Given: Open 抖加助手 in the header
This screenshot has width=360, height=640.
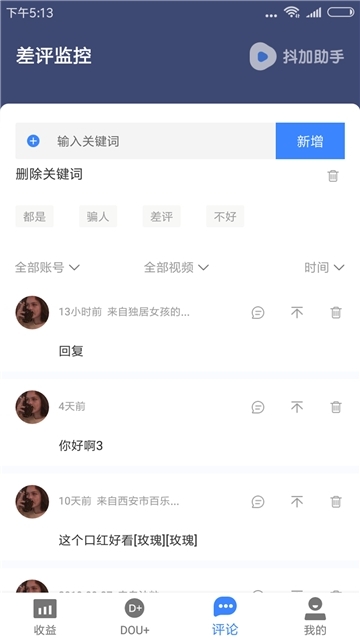Looking at the screenshot, I should (x=297, y=56).
